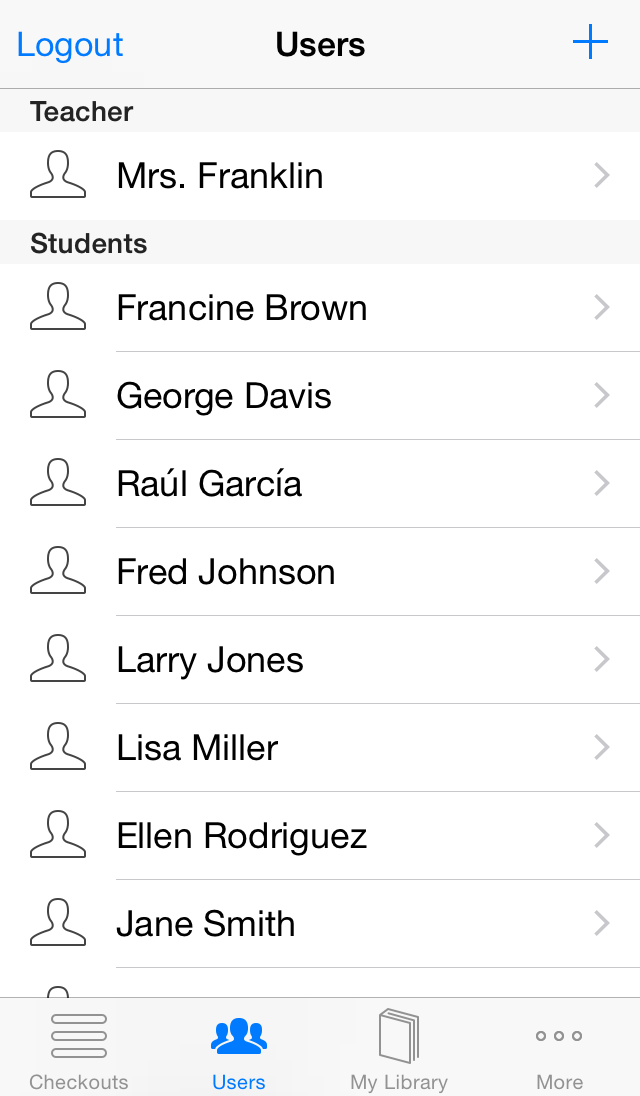The height and width of the screenshot is (1096, 640).
Task: Open the More tab
Action: click(559, 1048)
